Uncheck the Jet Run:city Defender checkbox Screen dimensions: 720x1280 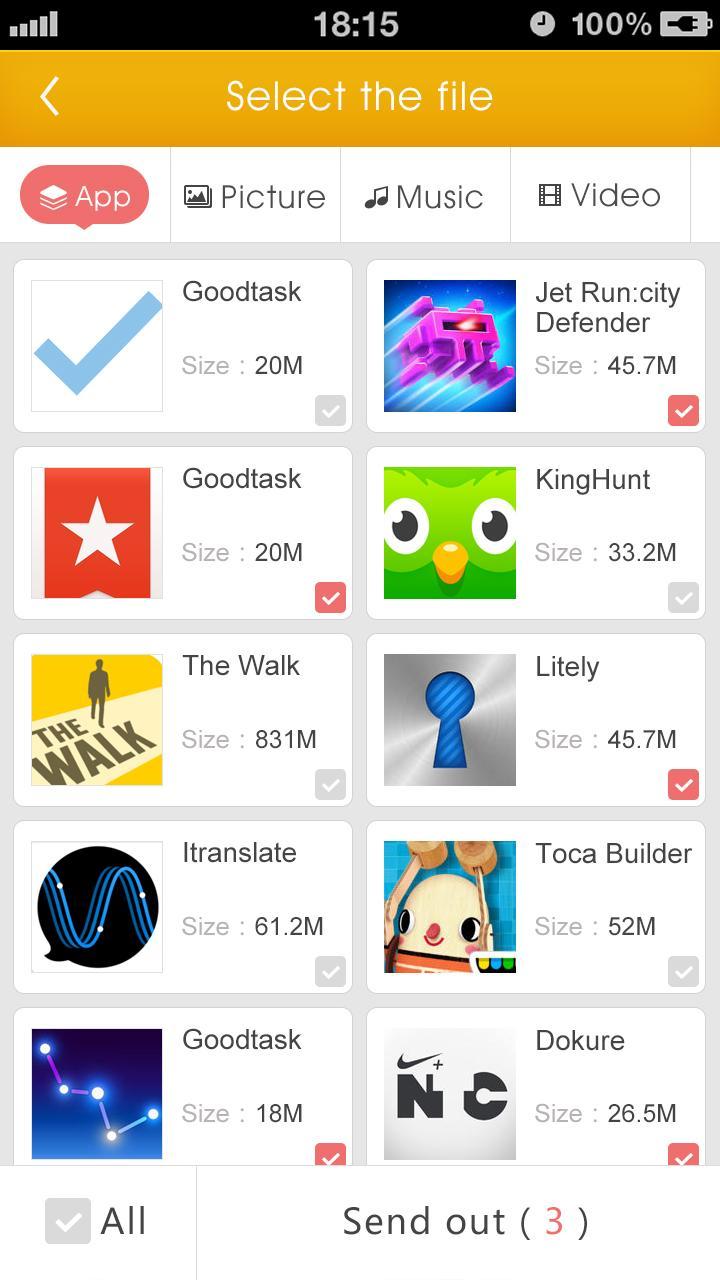pos(683,411)
